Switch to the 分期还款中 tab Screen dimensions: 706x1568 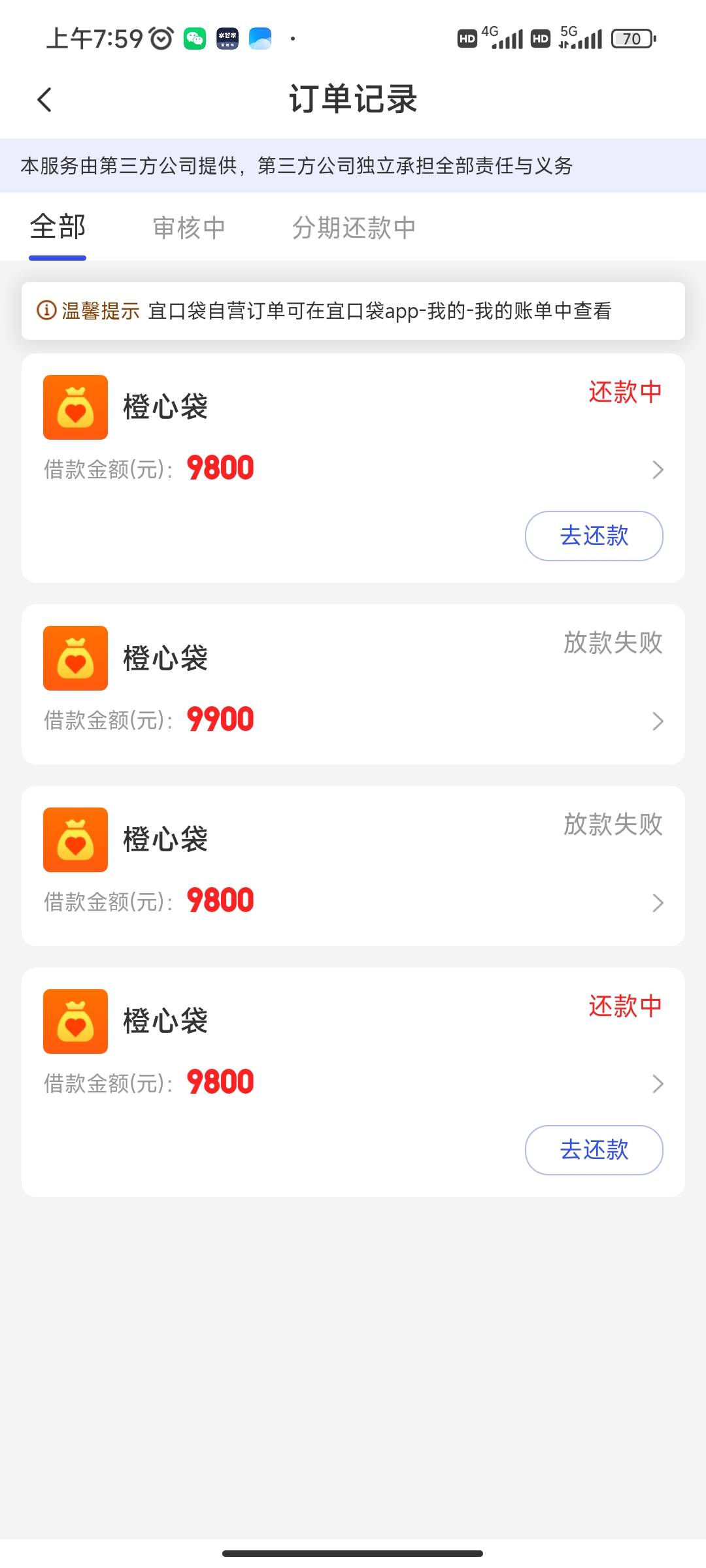pos(354,227)
